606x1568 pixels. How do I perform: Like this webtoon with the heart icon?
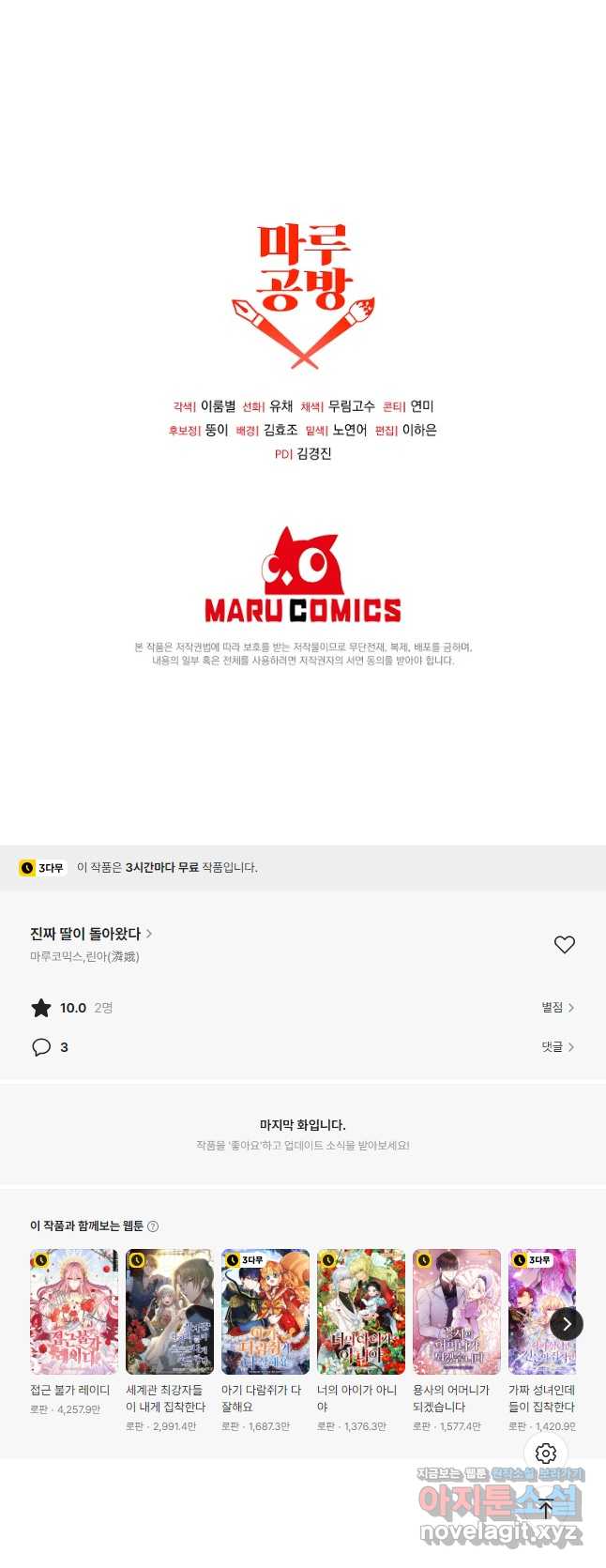(x=564, y=945)
